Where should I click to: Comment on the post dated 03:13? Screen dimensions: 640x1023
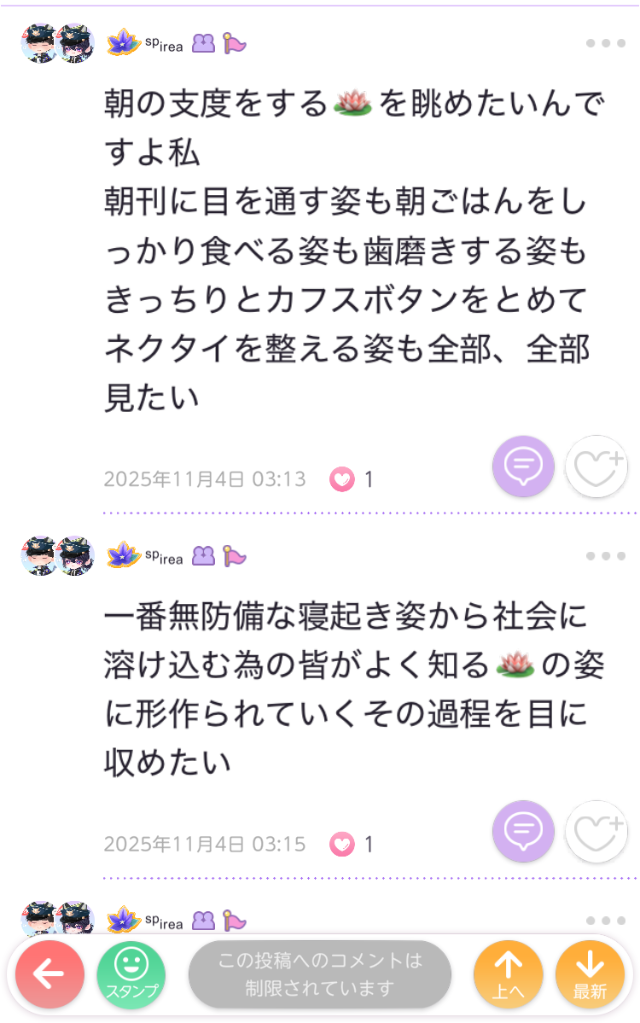tap(523, 467)
